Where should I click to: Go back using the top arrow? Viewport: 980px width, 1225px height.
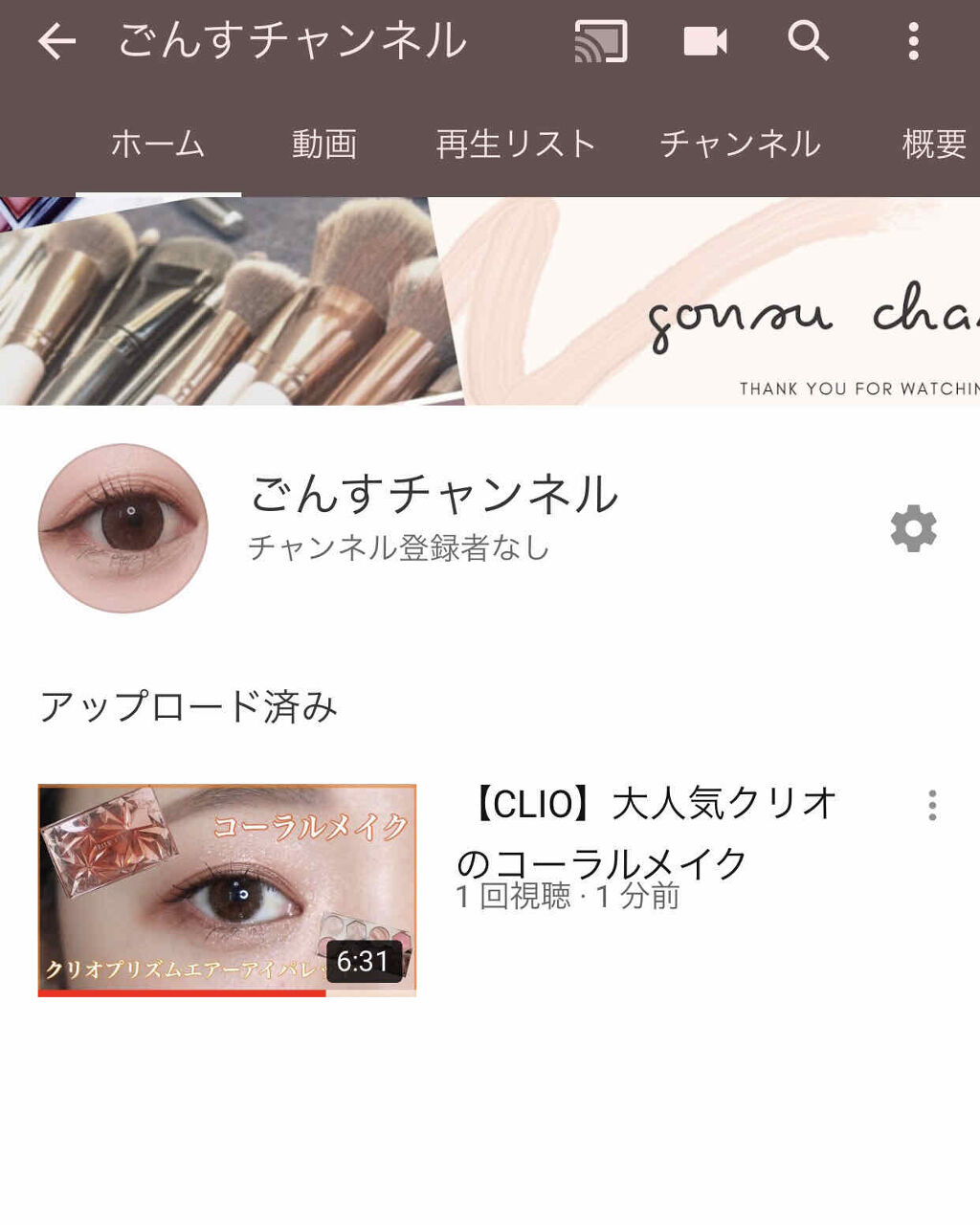point(56,41)
